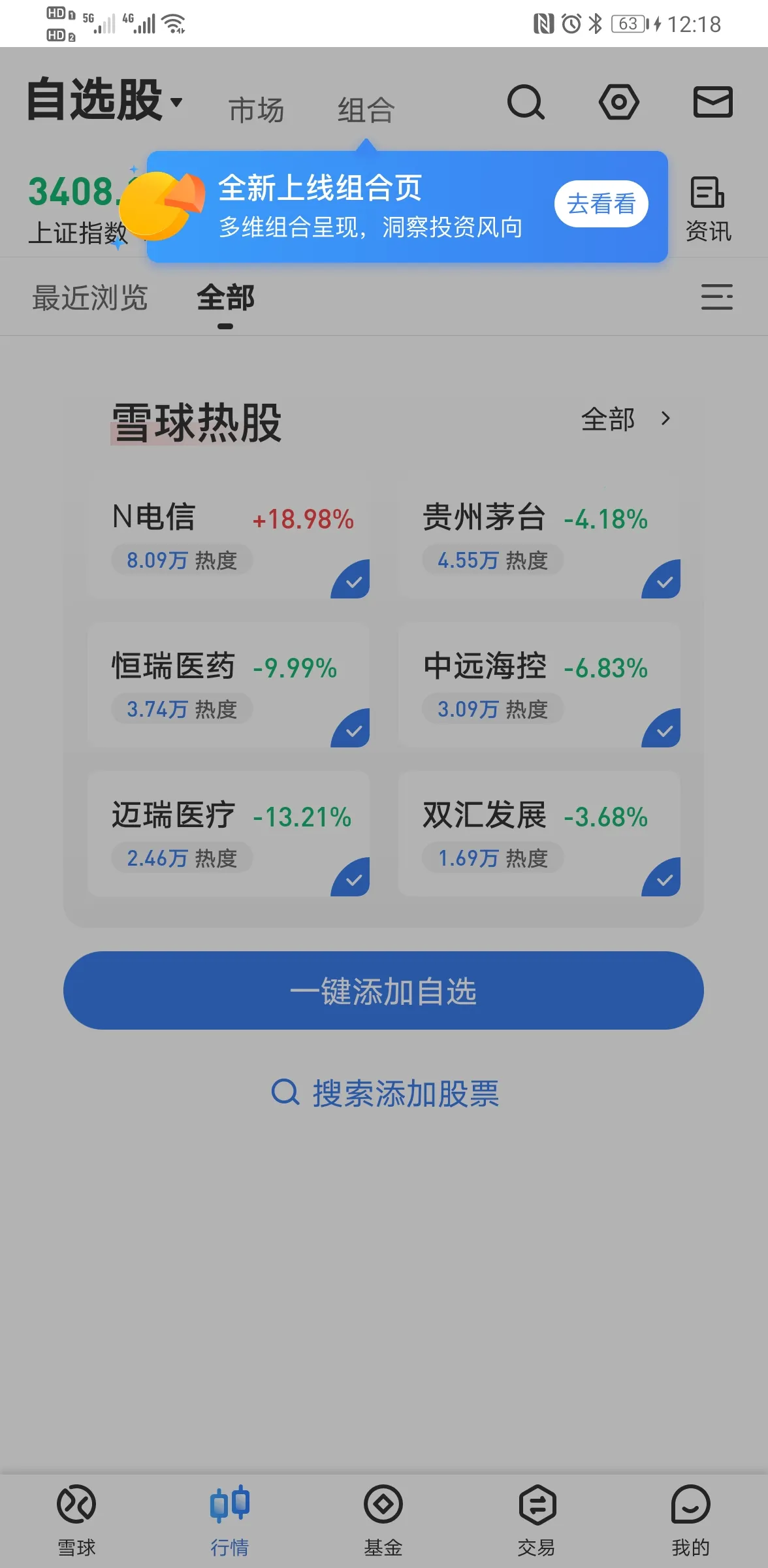Tap the 资讯 news icon
This screenshot has width=768, height=1568.
pyautogui.click(x=708, y=203)
